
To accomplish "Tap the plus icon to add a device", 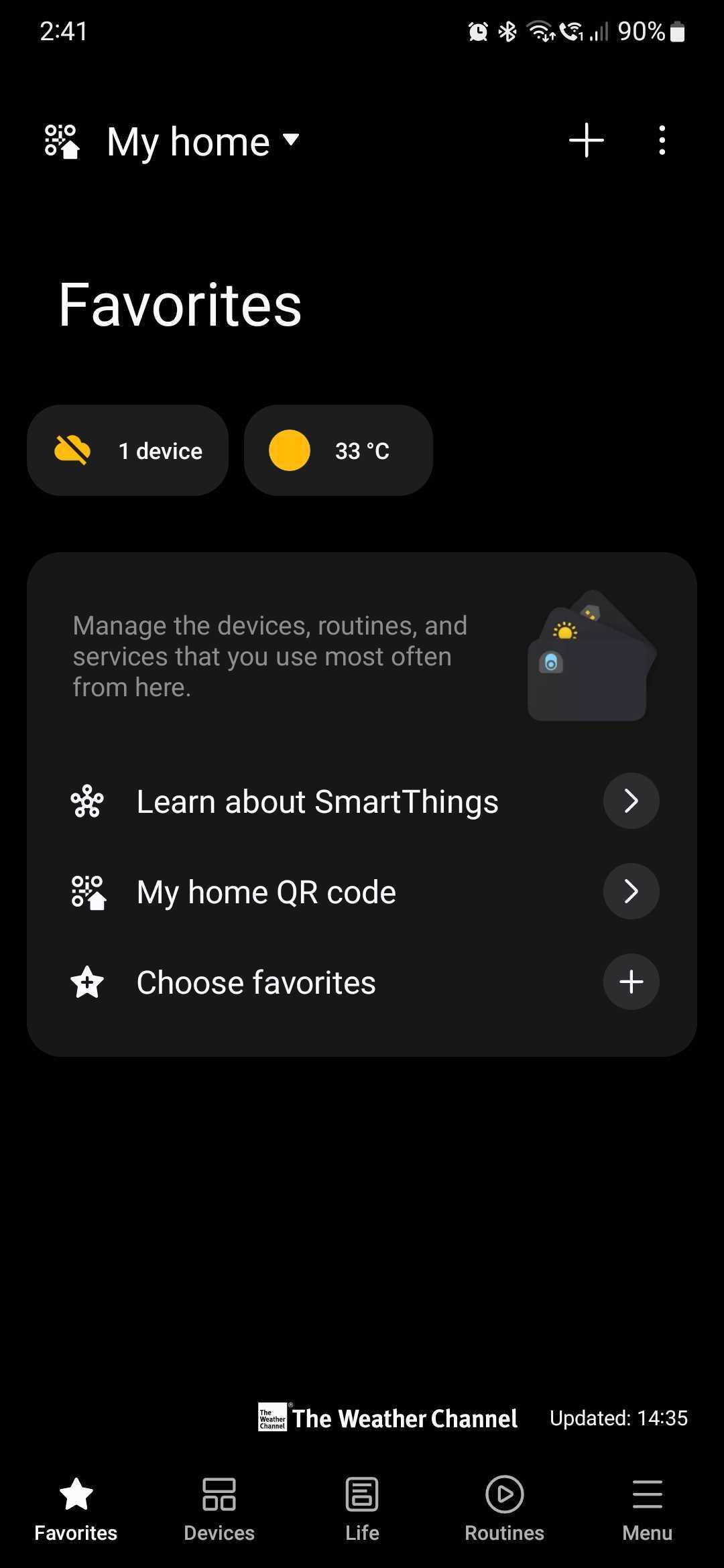I will (586, 141).
